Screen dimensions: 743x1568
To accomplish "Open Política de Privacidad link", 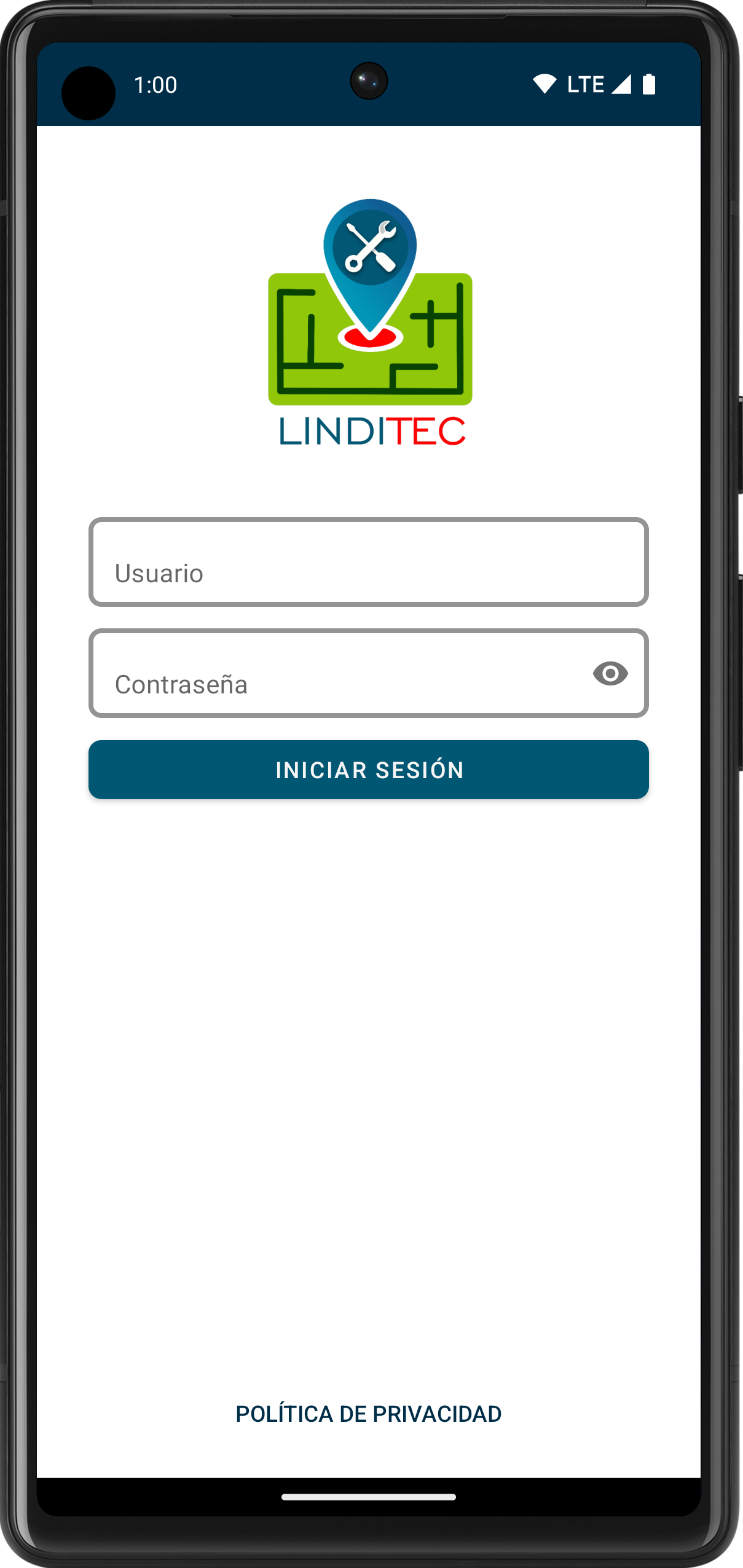I will coord(368,1414).
